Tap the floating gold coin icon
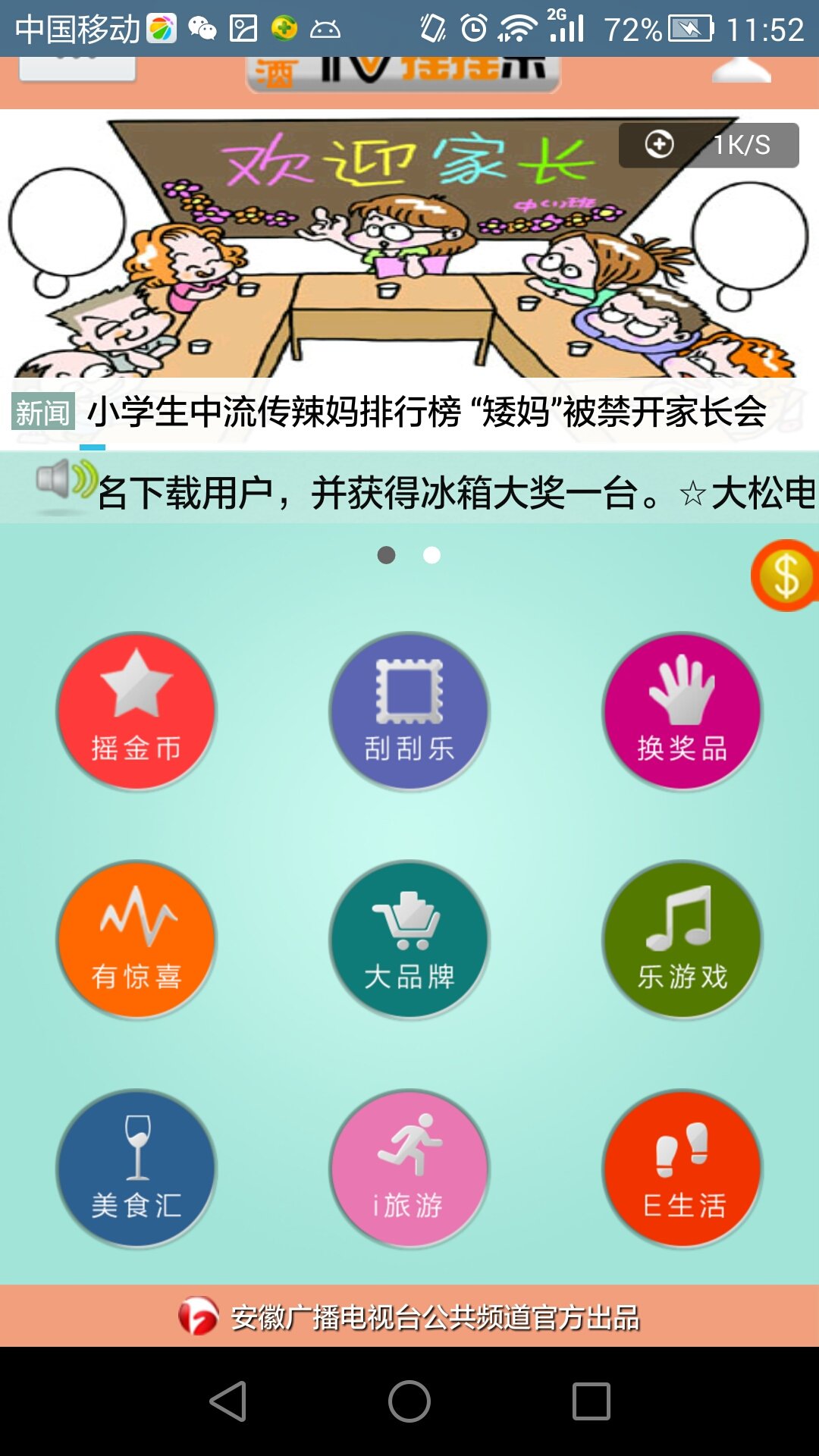Viewport: 819px width, 1456px height. pyautogui.click(x=786, y=576)
